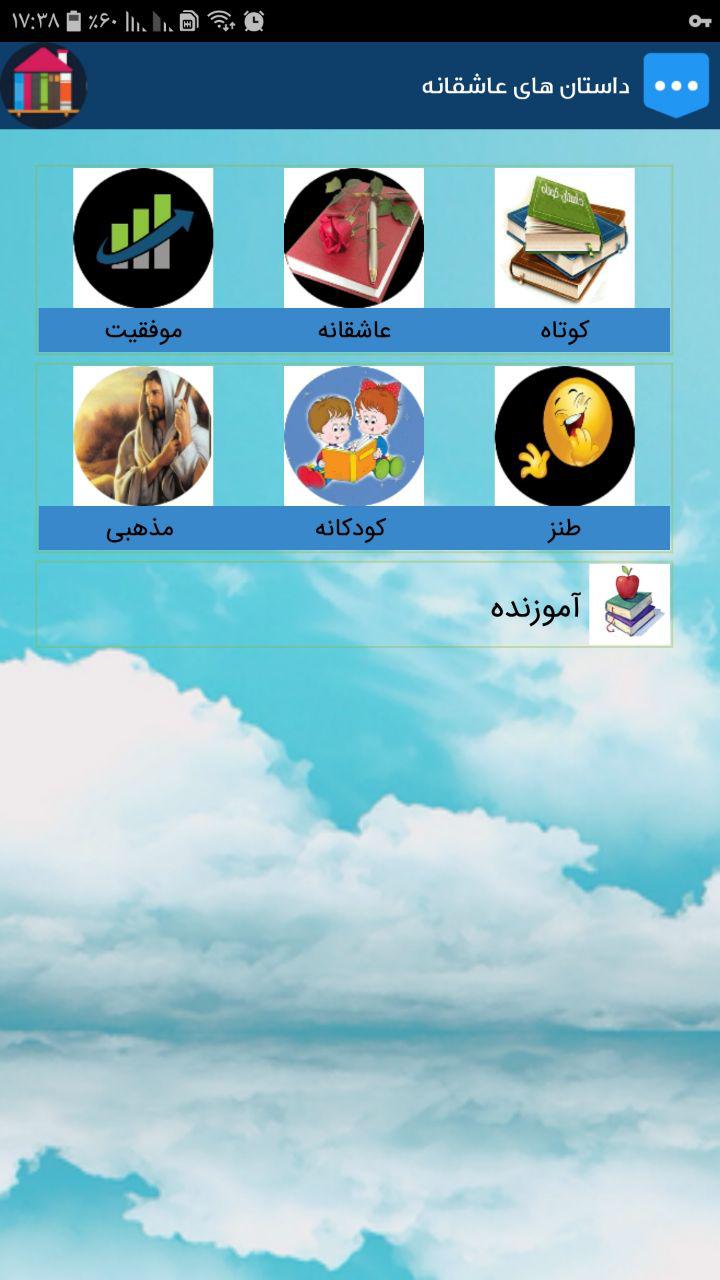Open the کوتاه short stories category

(564, 258)
